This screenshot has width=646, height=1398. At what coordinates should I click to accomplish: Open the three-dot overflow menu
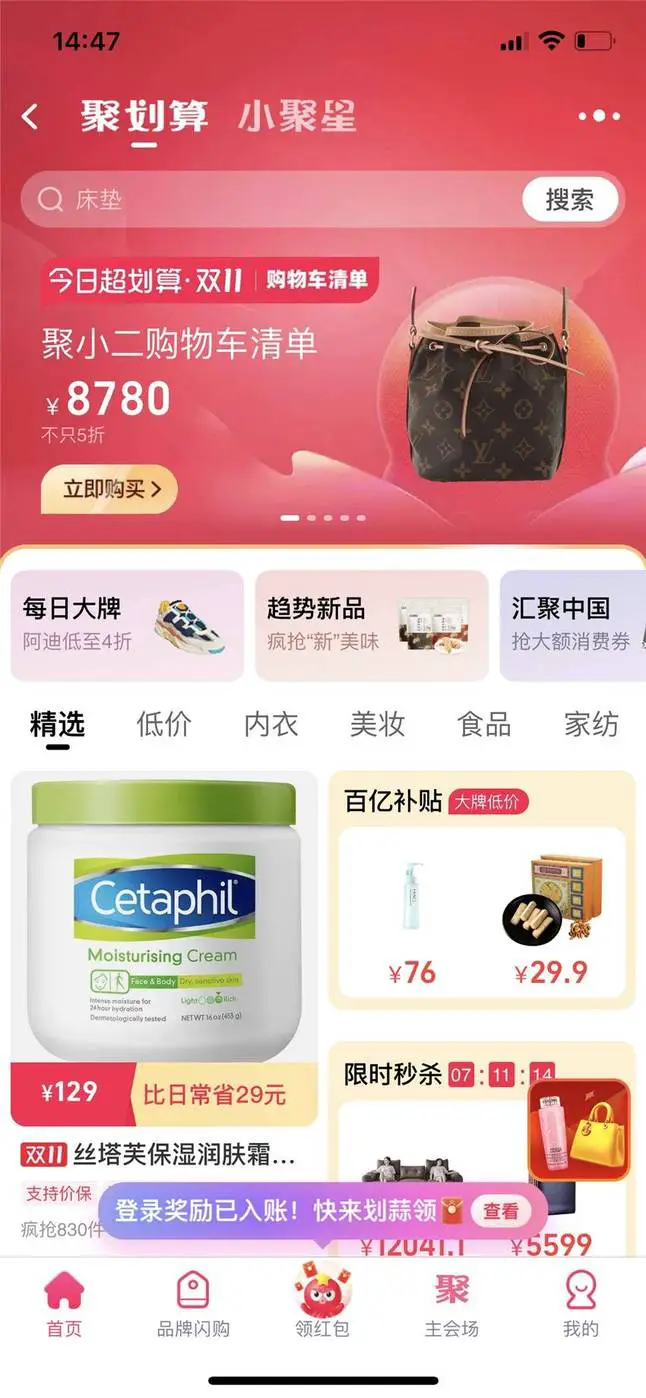599,116
